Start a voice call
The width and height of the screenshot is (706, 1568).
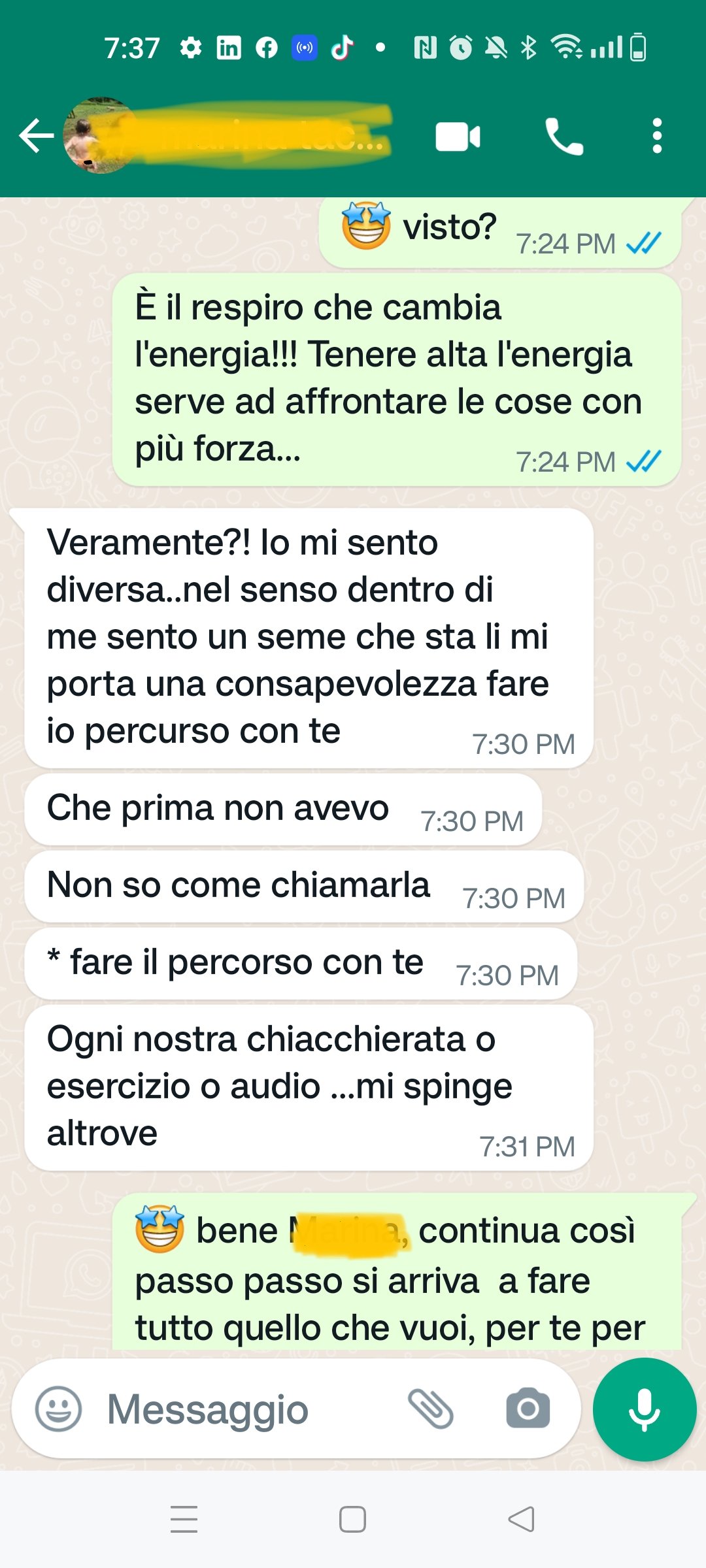click(x=564, y=137)
